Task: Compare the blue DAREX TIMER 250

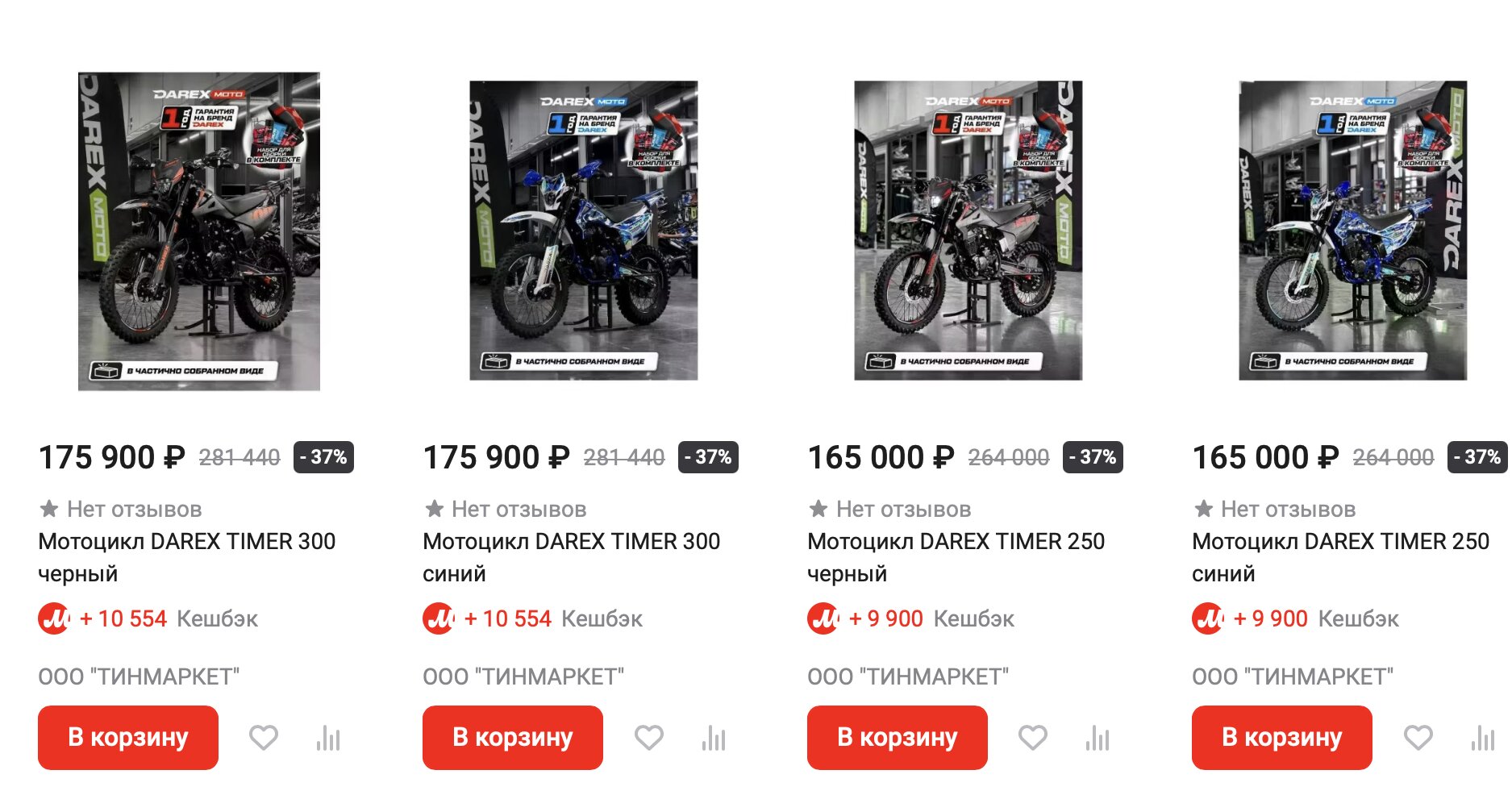Action: pyautogui.click(x=1483, y=738)
